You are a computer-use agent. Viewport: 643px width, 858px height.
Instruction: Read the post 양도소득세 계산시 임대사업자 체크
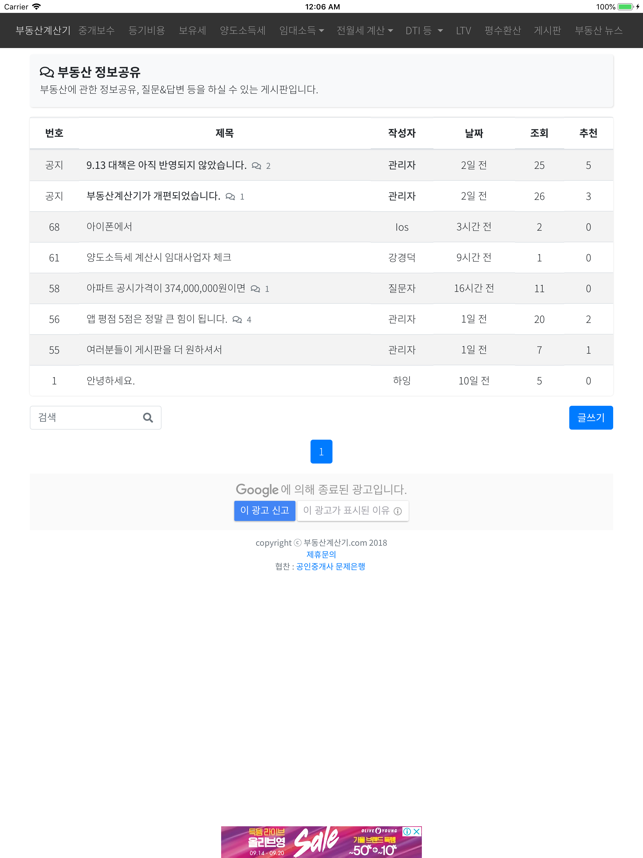[158, 258]
